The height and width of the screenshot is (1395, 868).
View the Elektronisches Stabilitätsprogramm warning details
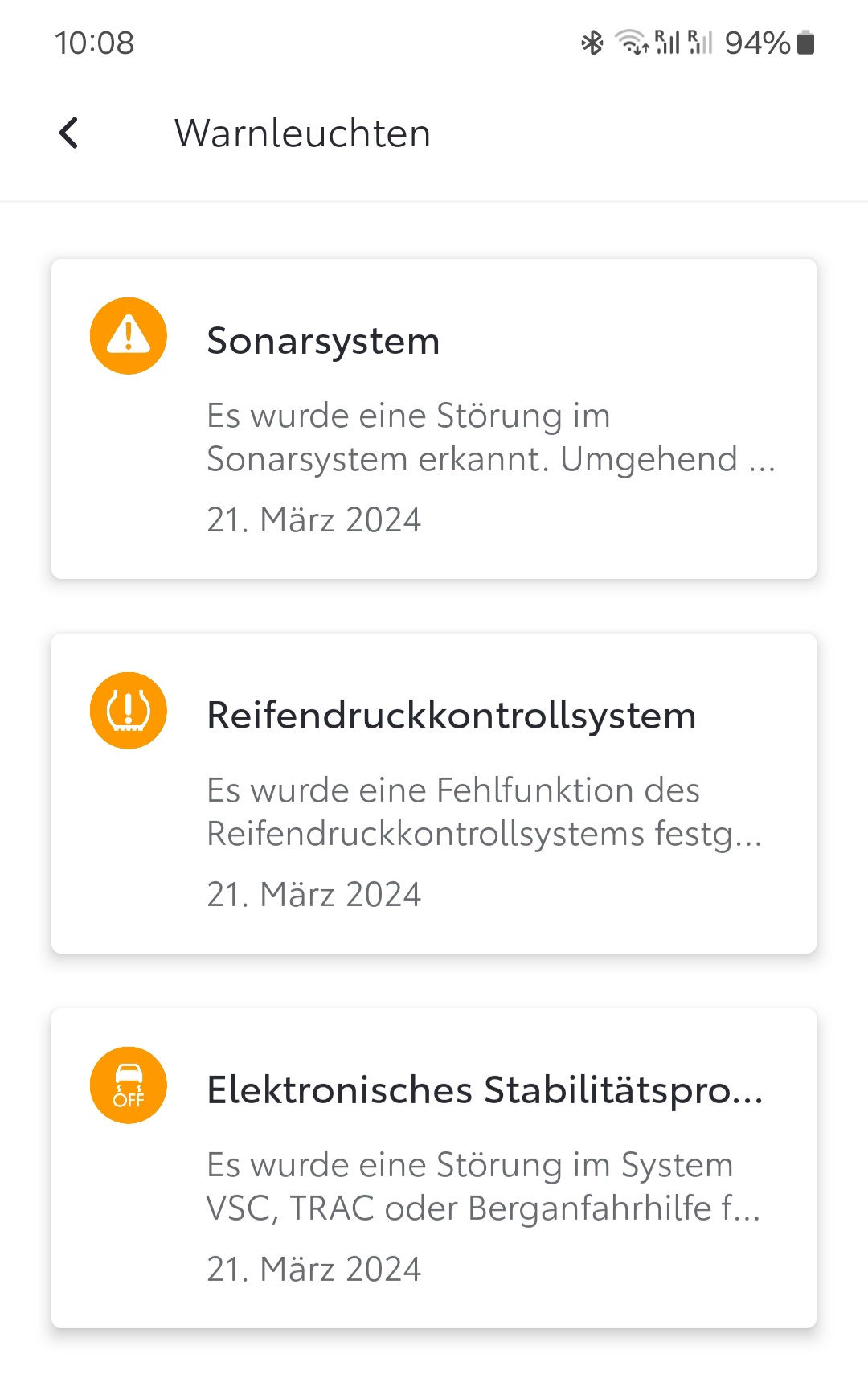click(x=434, y=1168)
